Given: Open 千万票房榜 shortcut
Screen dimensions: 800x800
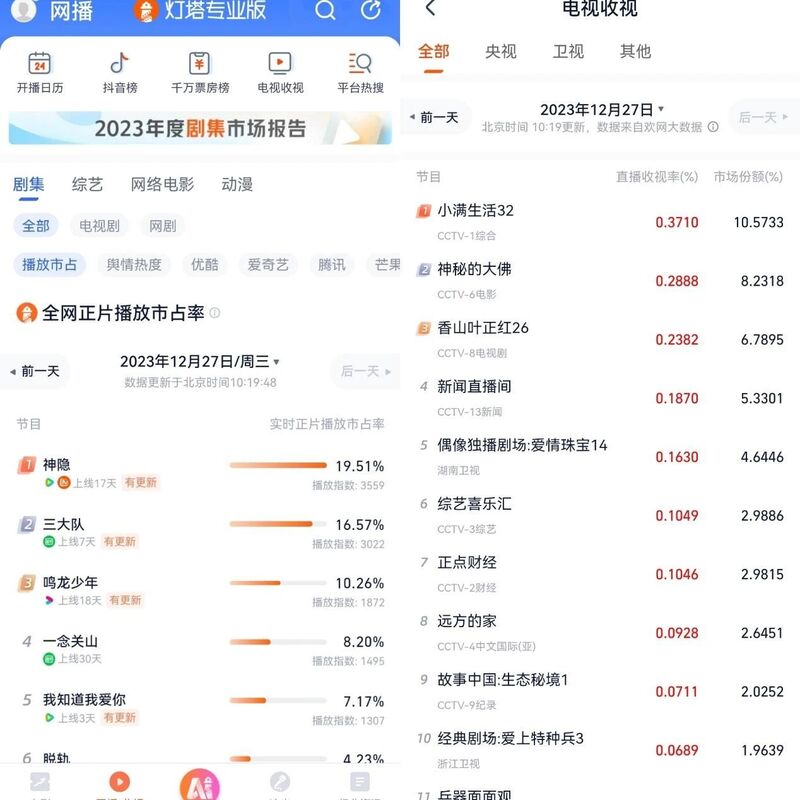Looking at the screenshot, I should [x=199, y=73].
